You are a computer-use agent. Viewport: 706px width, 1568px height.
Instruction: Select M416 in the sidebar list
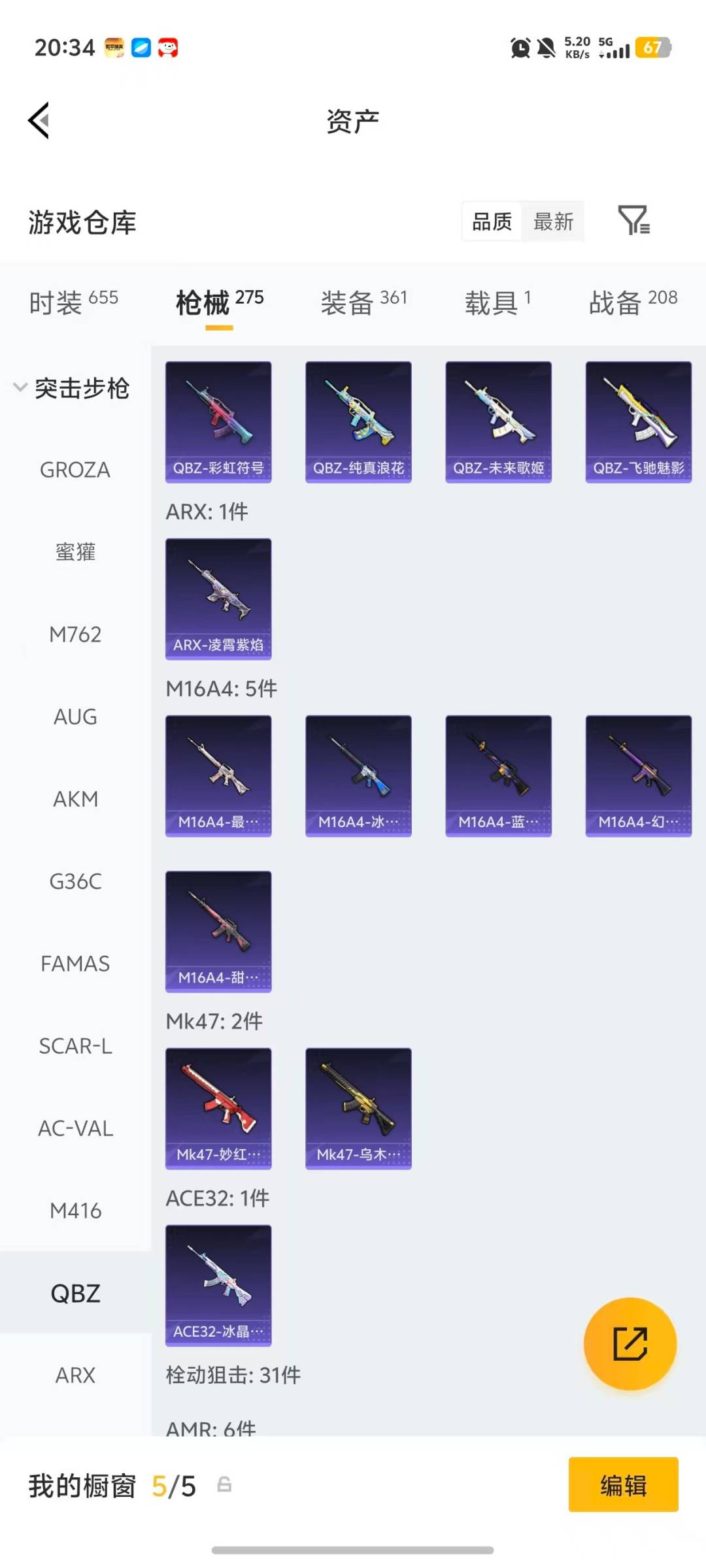76,1211
